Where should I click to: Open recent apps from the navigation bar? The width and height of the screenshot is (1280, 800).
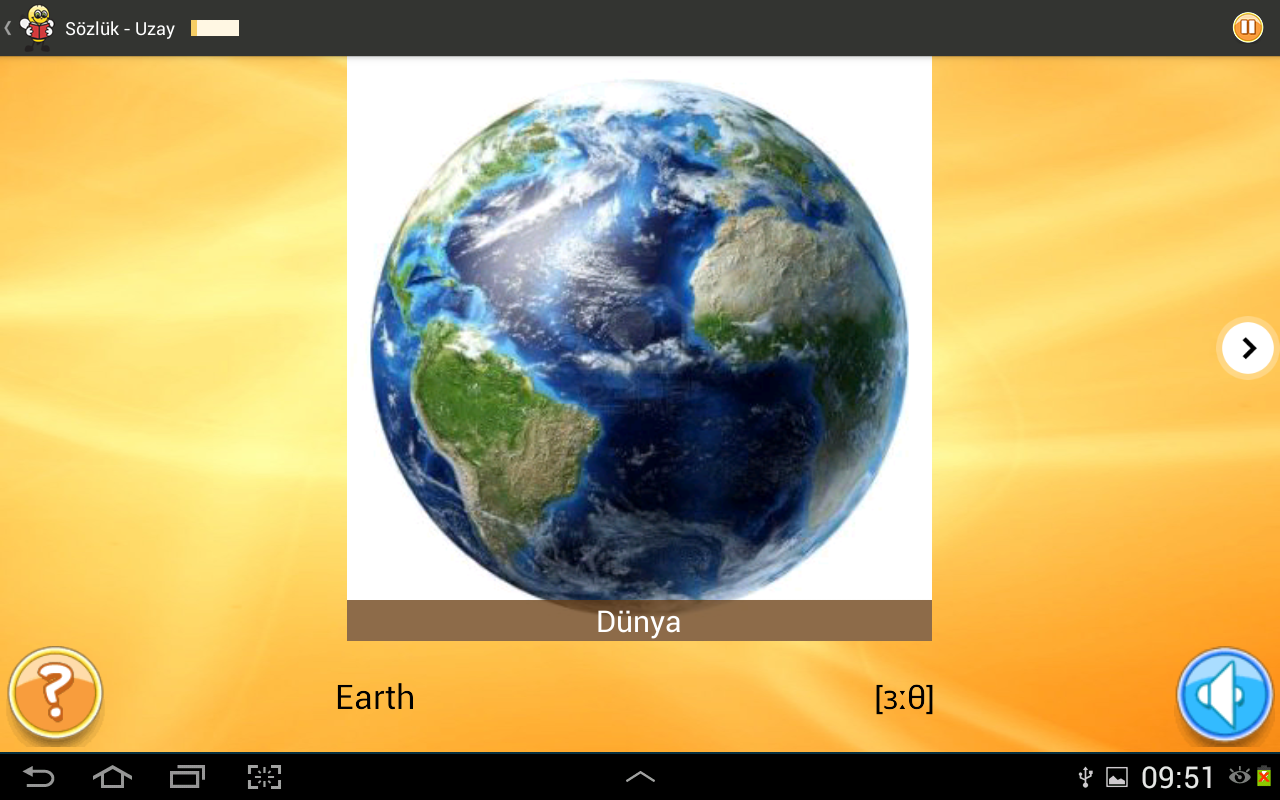pos(187,777)
